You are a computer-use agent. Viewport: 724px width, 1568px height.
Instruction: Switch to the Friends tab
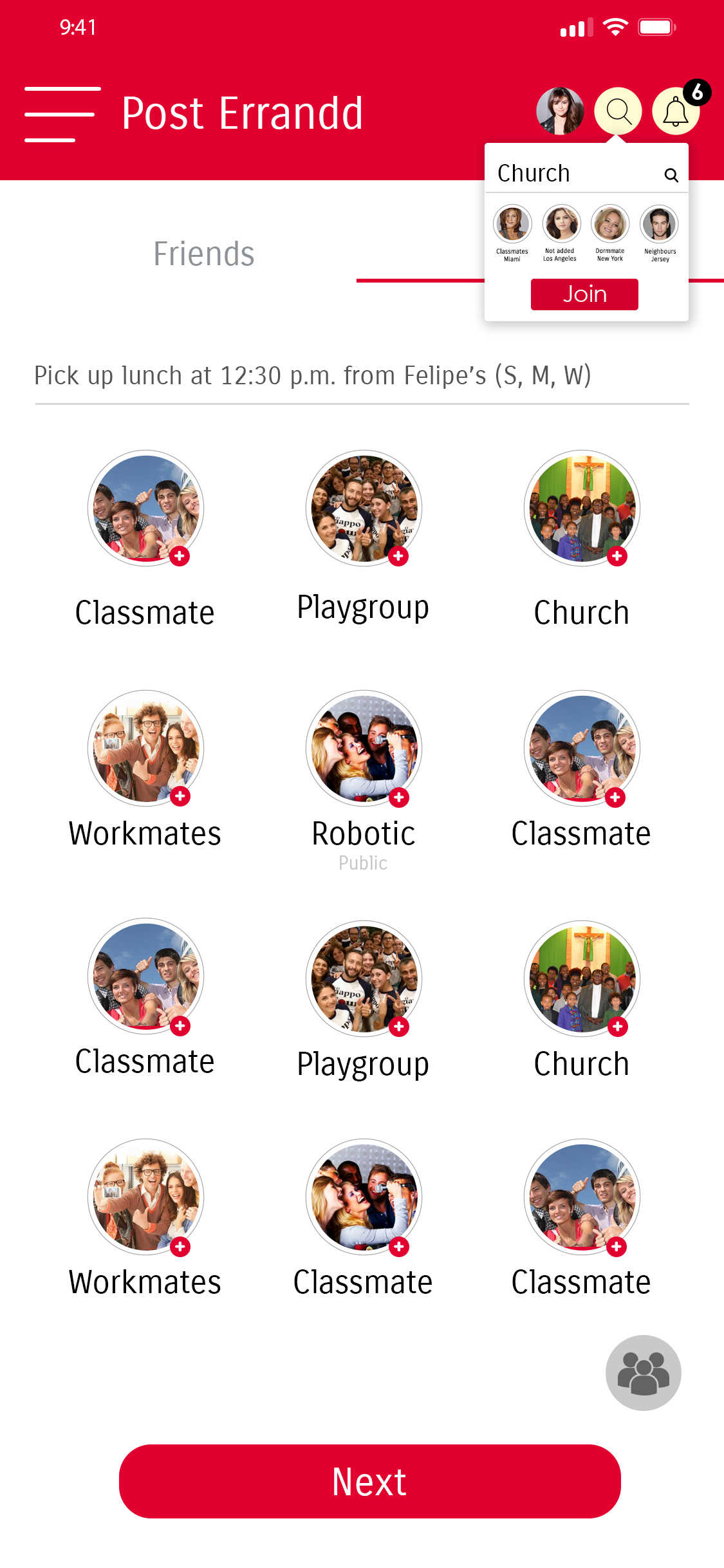click(204, 254)
